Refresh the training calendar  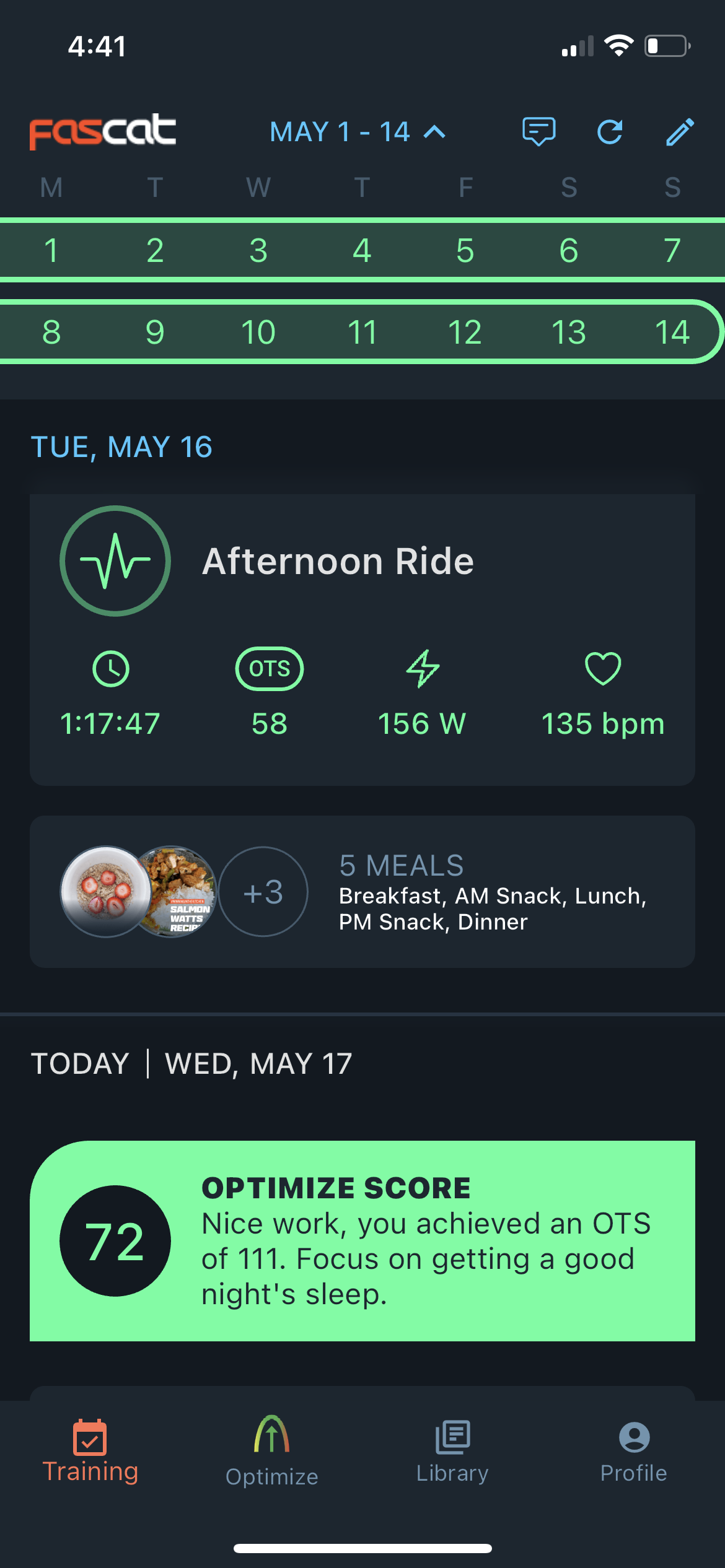[609, 132]
